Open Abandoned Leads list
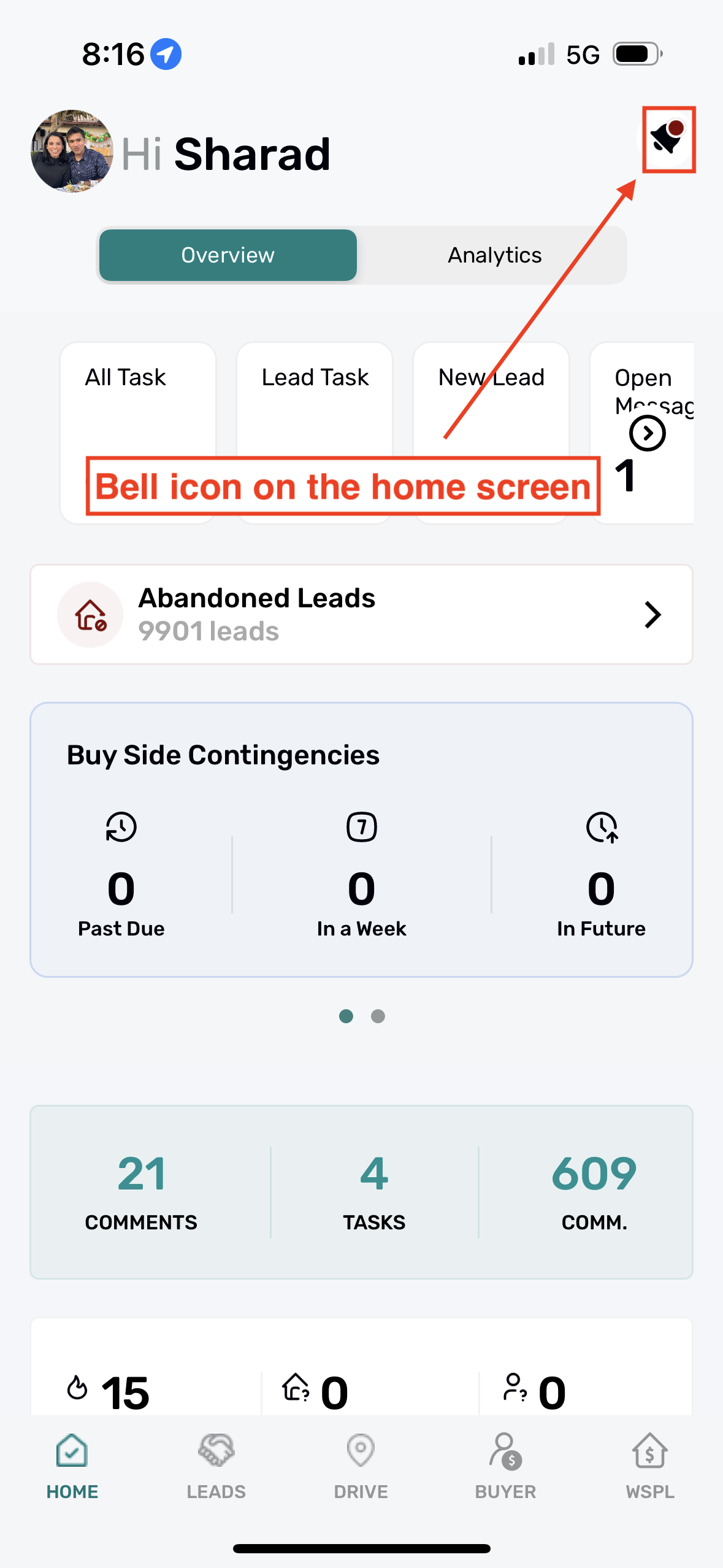The image size is (723, 1568). click(x=361, y=614)
